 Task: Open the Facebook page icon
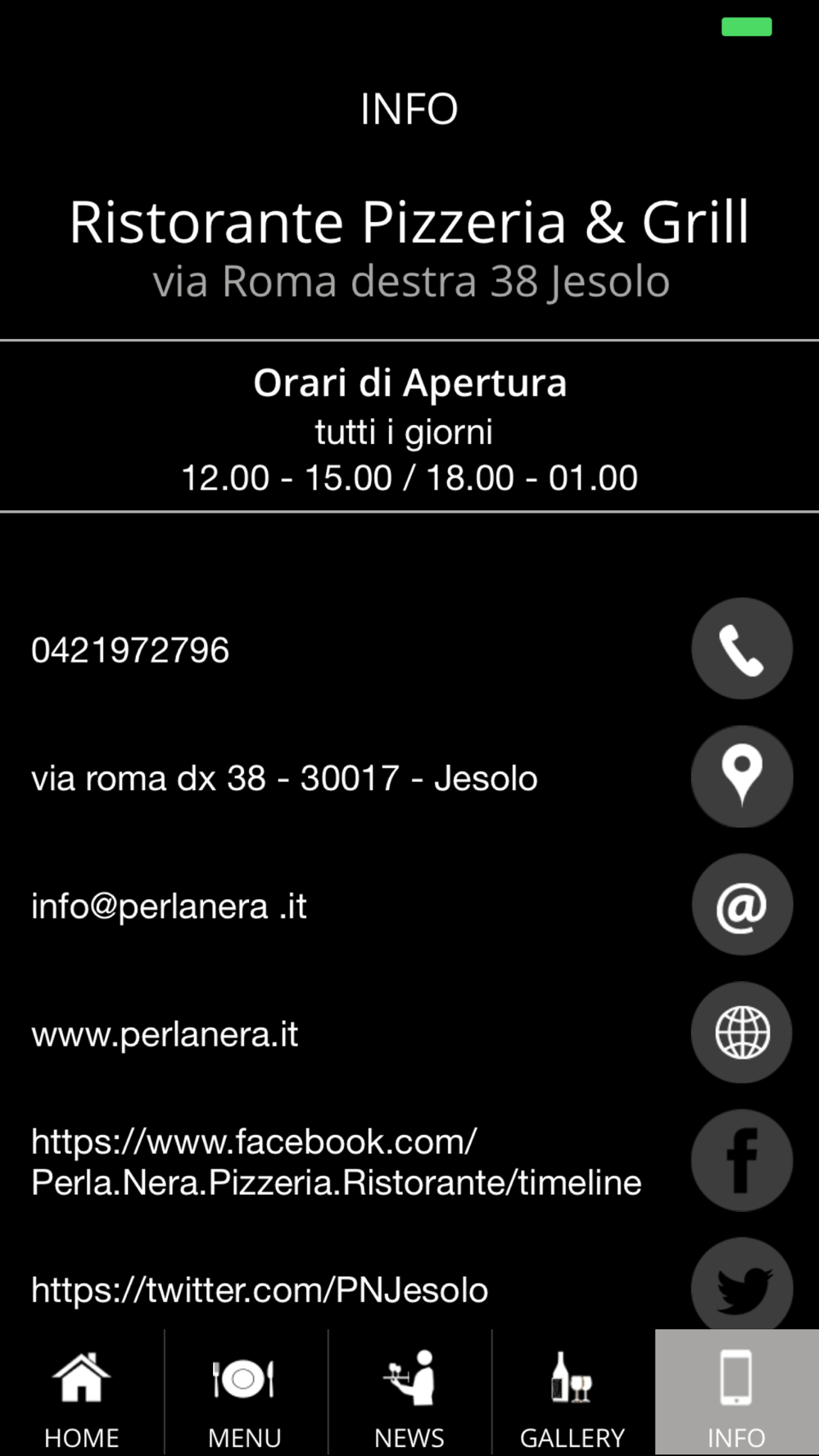[741, 1160]
